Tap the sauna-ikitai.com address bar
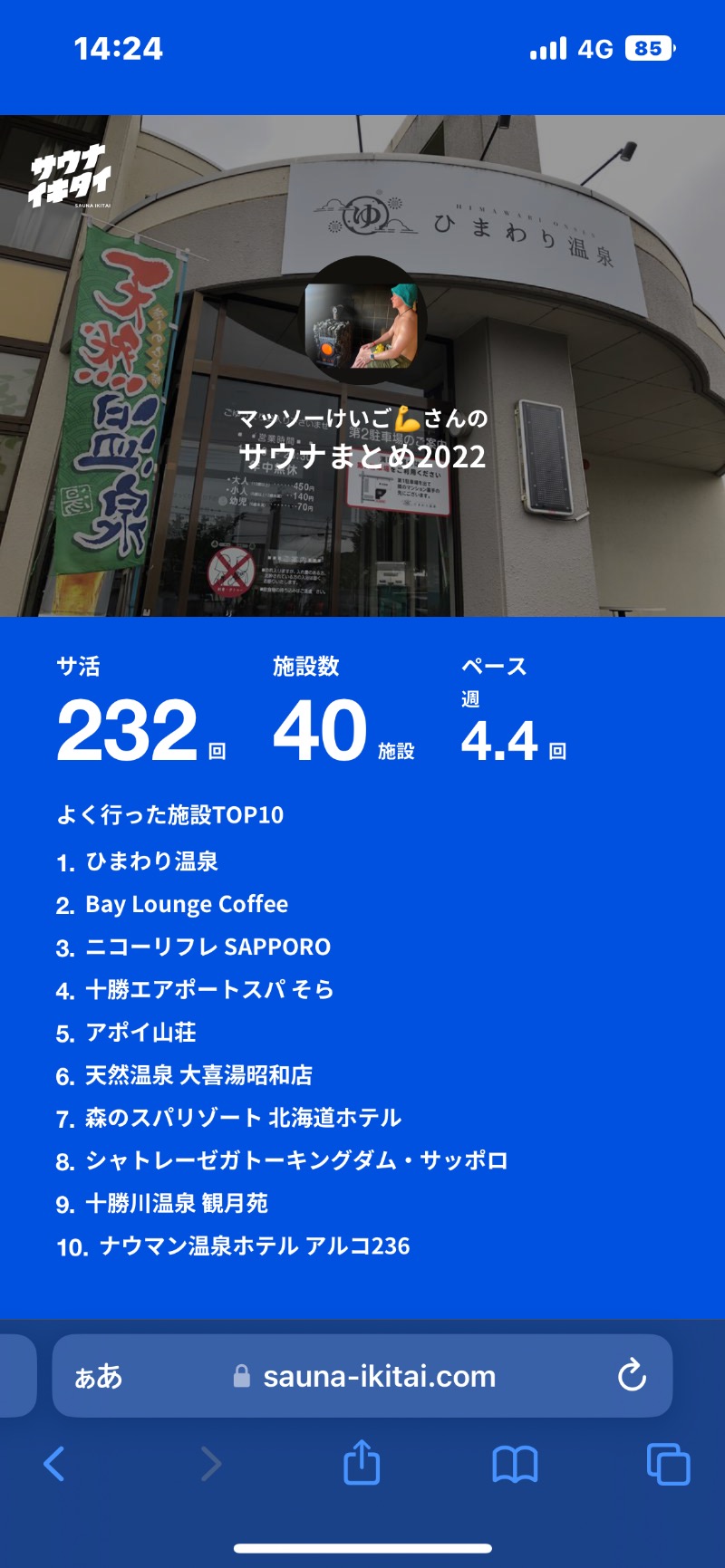The width and height of the screenshot is (725, 1568). (378, 1376)
